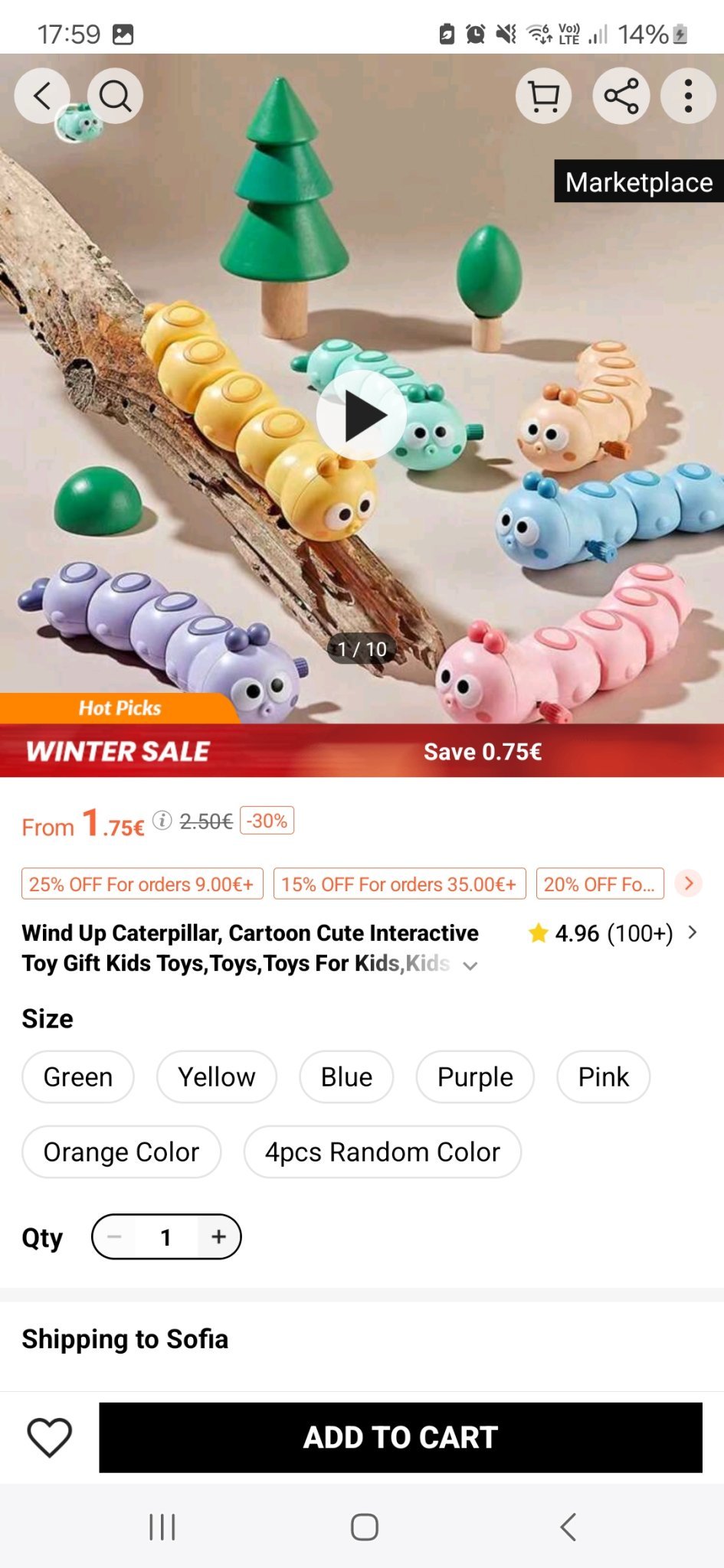The width and height of the screenshot is (724, 1568).
Task: Open recent apps from the navigation bar
Action: click(162, 1527)
